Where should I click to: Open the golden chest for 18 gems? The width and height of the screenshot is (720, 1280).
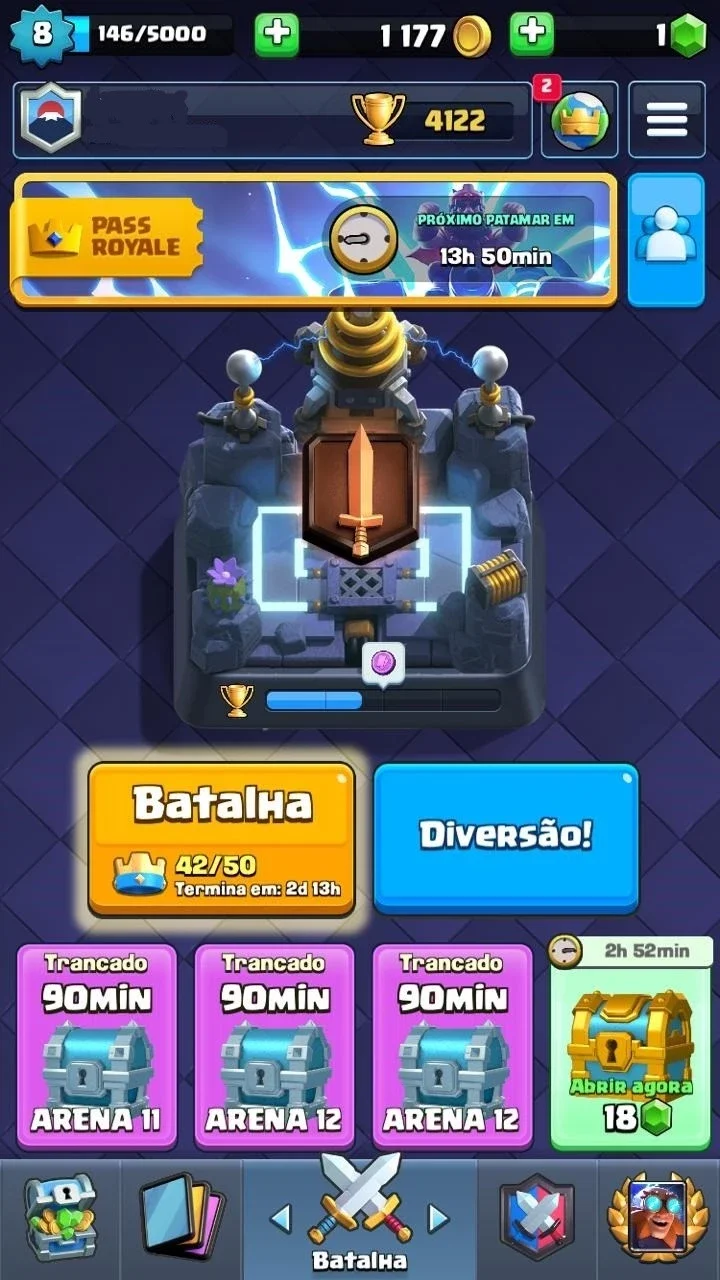coord(632,1045)
